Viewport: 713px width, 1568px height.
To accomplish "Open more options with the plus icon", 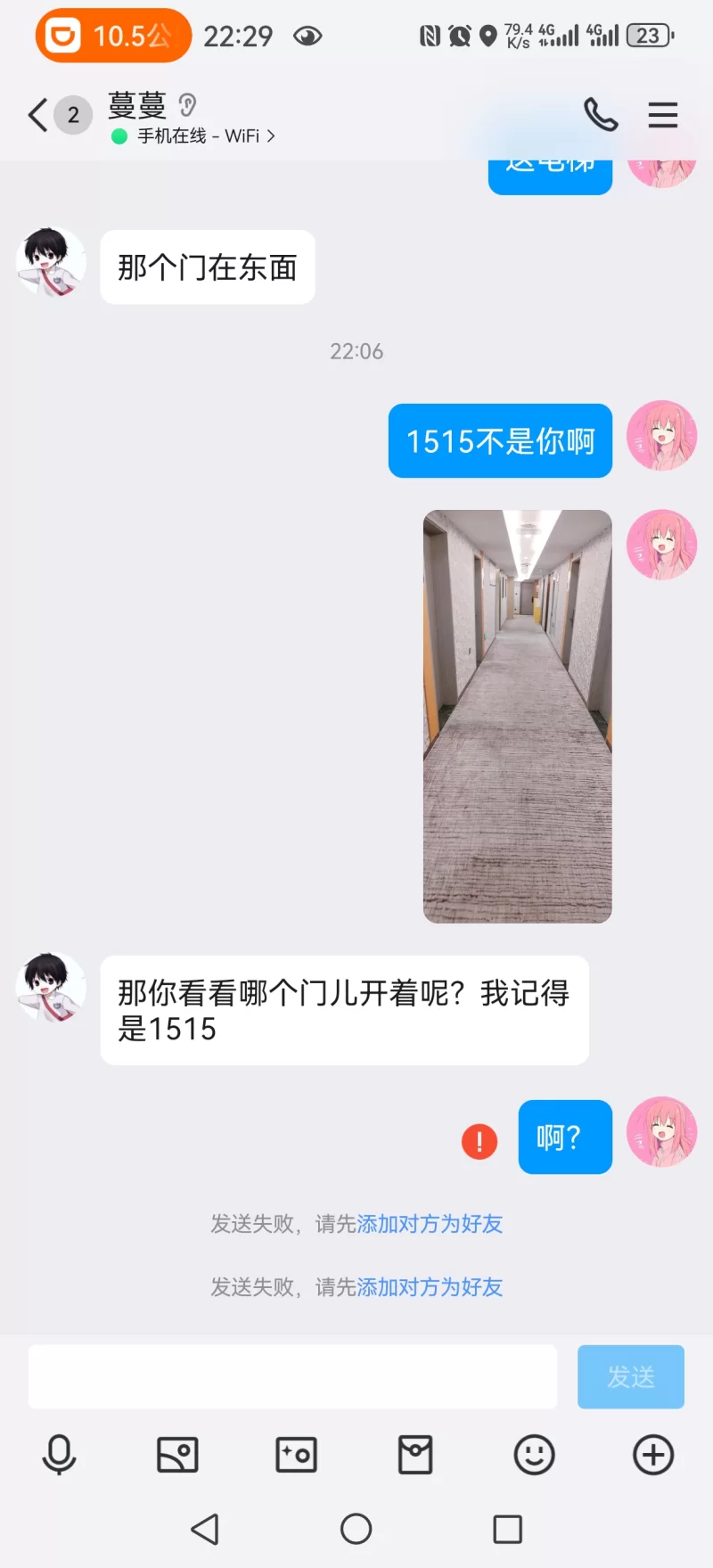I will (653, 1456).
